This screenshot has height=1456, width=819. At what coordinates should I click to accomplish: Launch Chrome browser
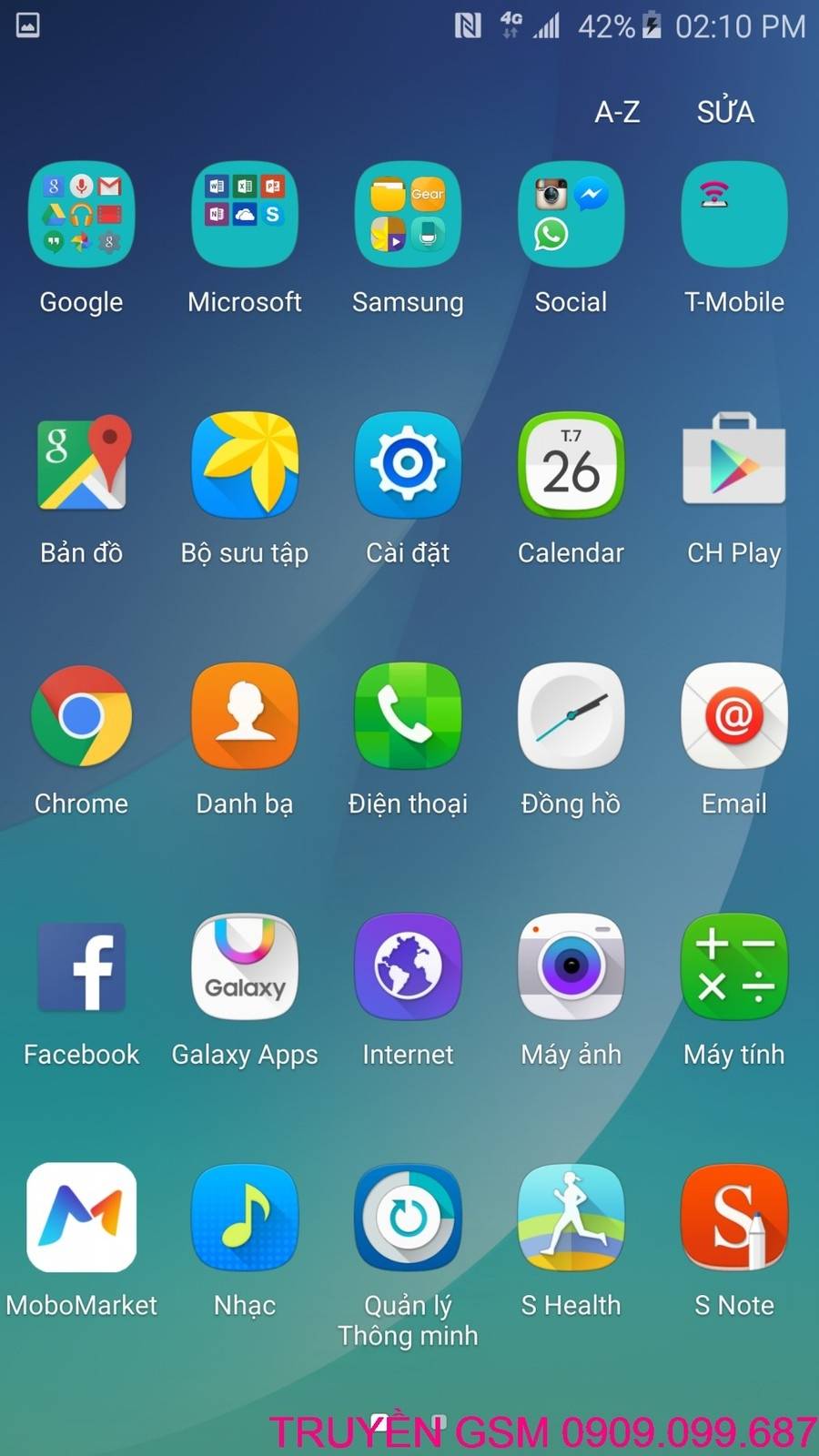tap(82, 716)
